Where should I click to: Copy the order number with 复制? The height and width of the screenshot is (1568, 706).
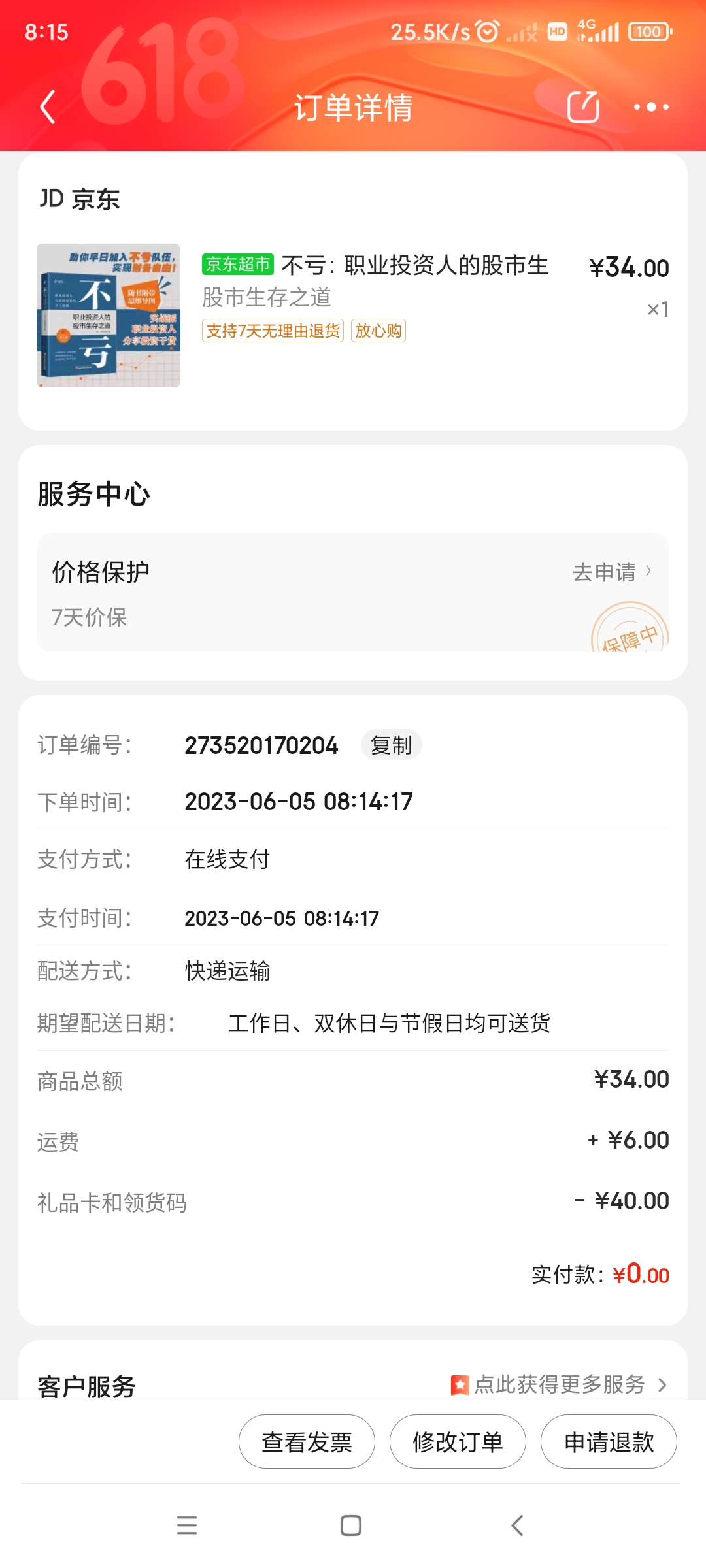click(x=391, y=745)
